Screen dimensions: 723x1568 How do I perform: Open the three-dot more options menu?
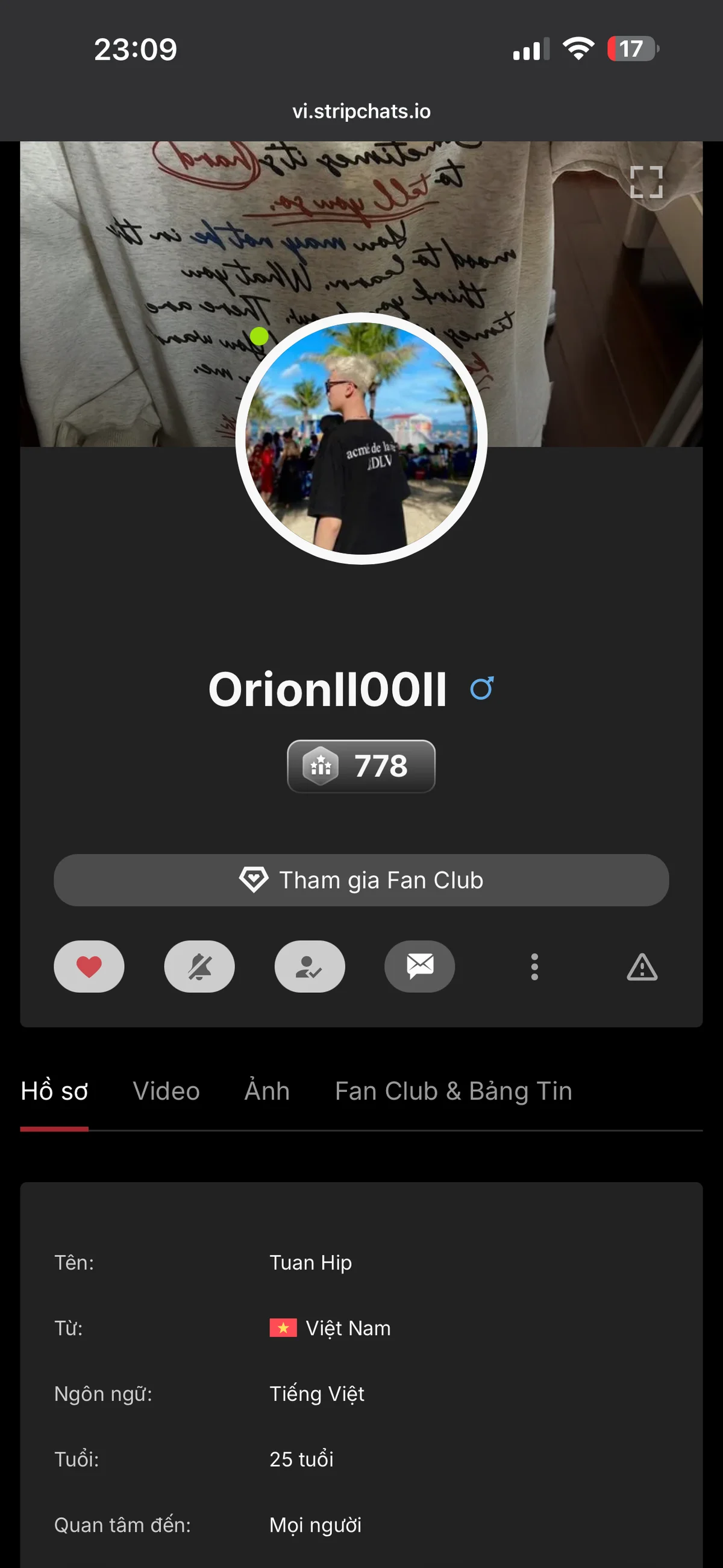534,968
